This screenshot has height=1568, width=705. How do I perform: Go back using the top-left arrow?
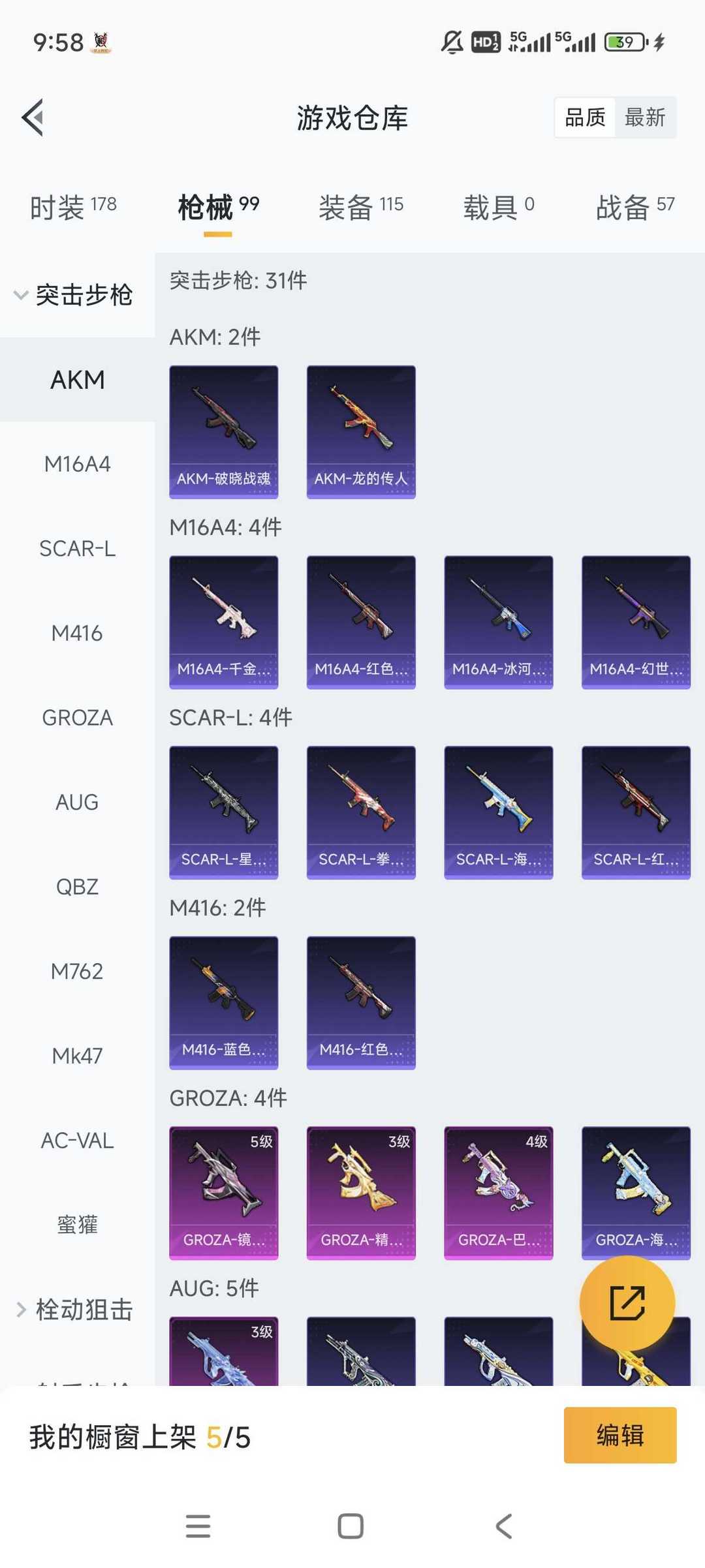point(33,117)
